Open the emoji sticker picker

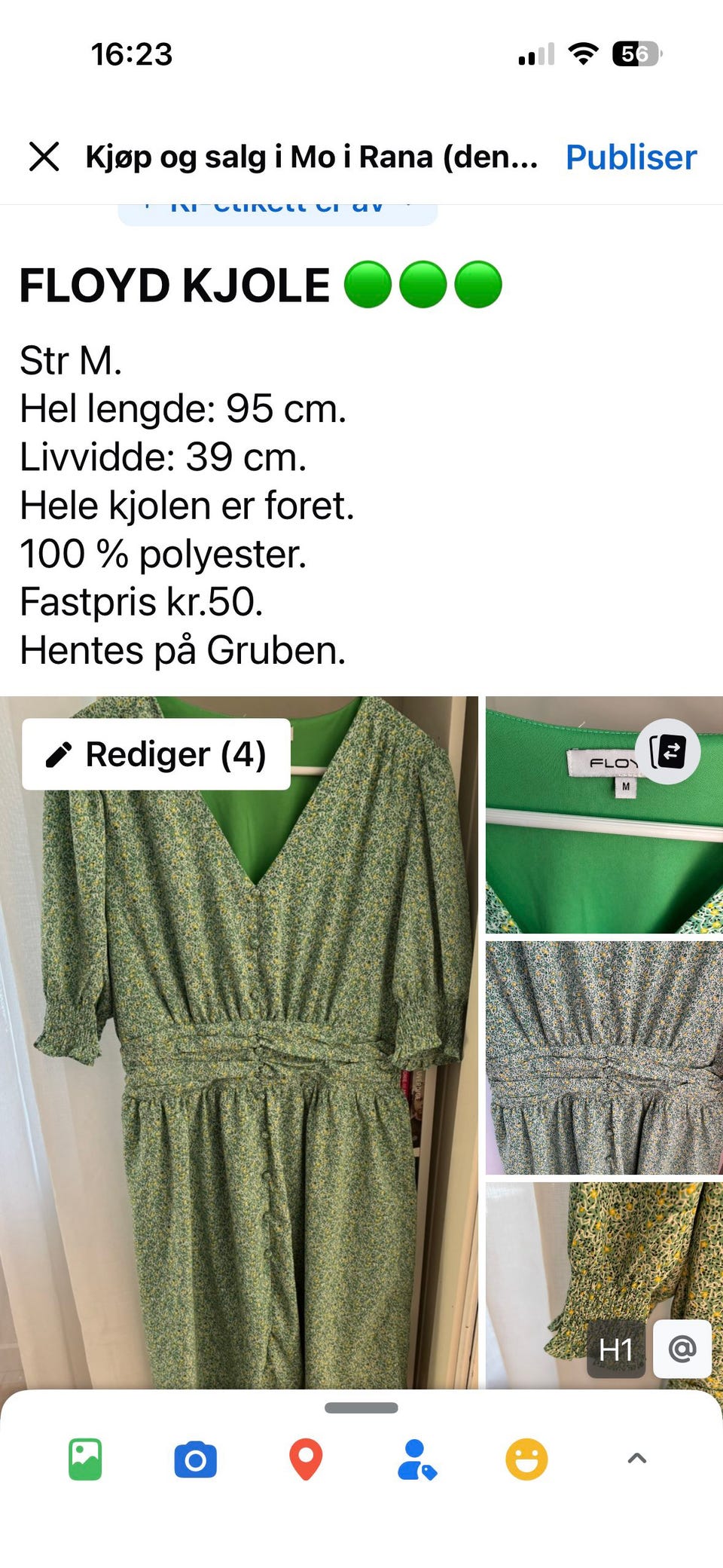(x=527, y=1459)
